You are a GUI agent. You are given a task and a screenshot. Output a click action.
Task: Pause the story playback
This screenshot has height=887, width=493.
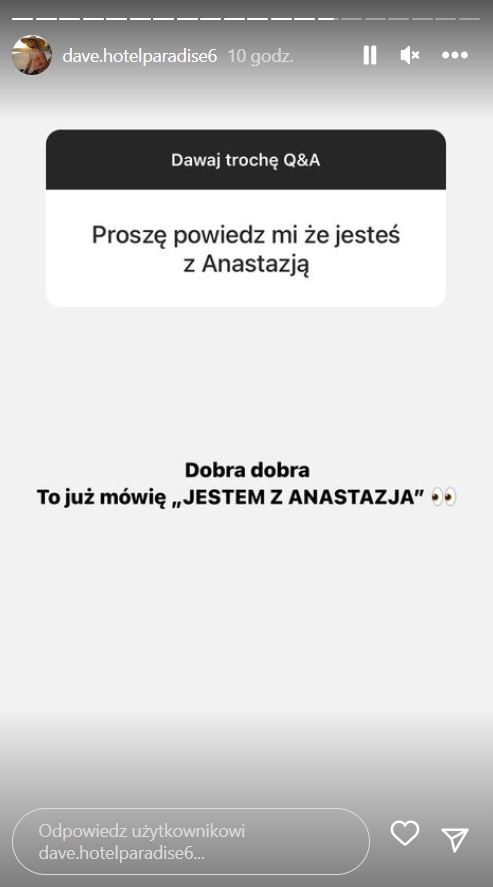pyautogui.click(x=370, y=55)
